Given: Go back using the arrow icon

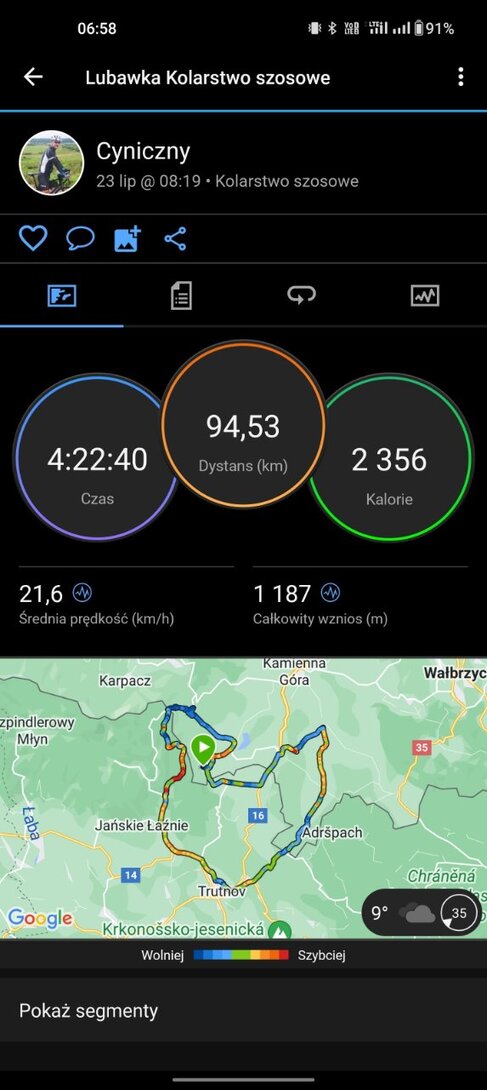Looking at the screenshot, I should (x=33, y=77).
